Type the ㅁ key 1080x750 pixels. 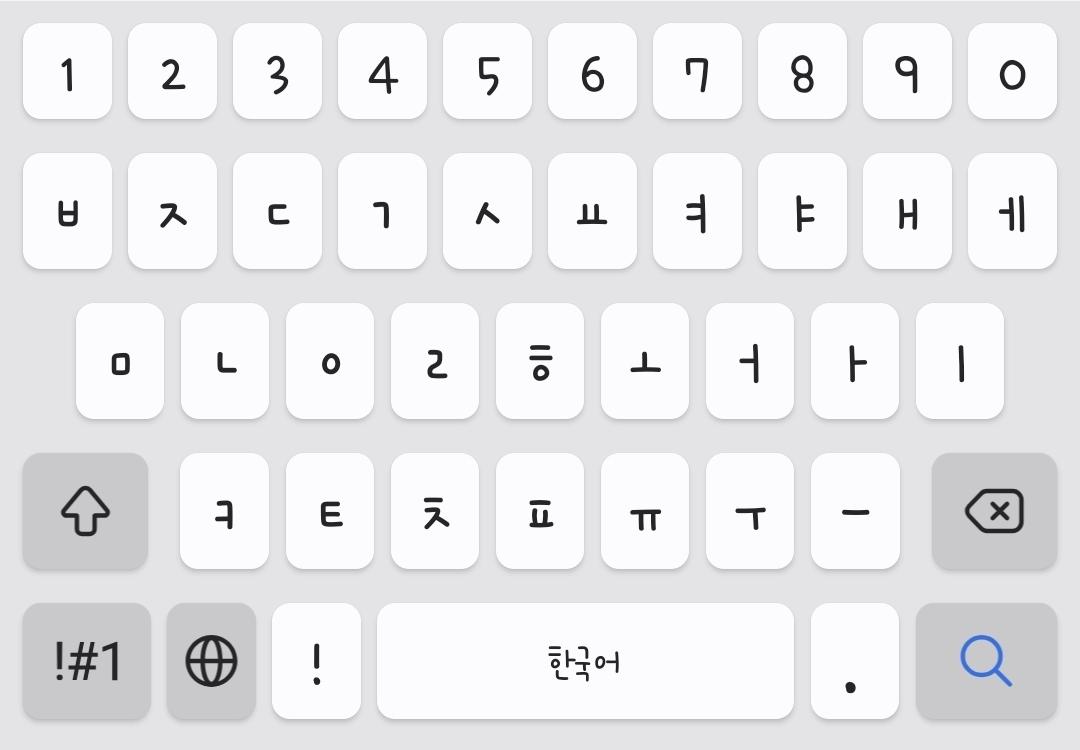[120, 361]
